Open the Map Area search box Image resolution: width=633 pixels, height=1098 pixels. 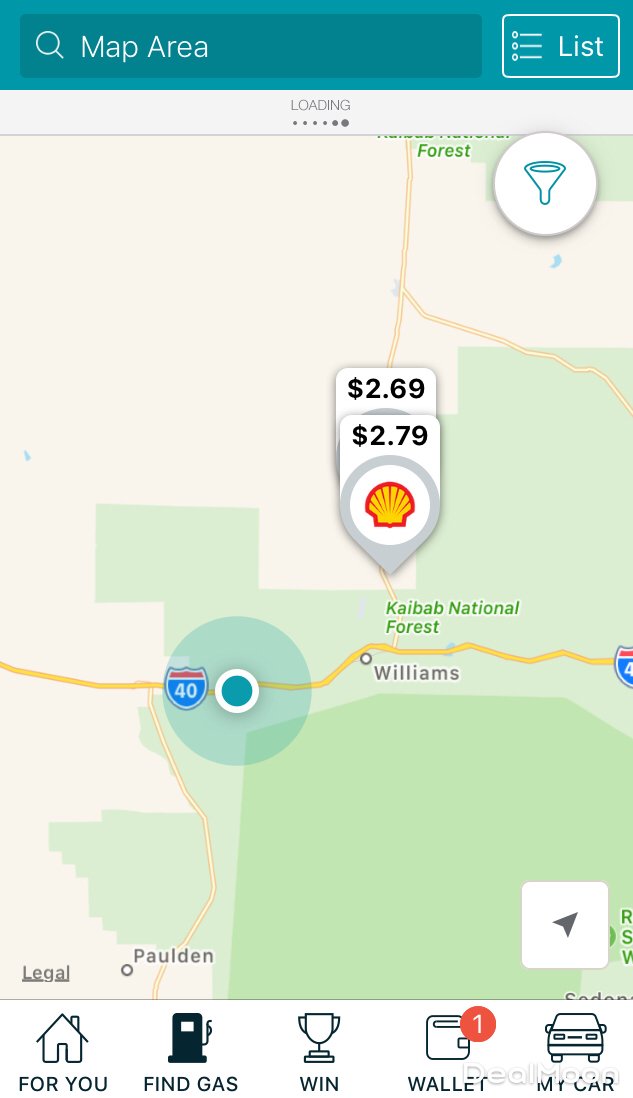(250, 46)
